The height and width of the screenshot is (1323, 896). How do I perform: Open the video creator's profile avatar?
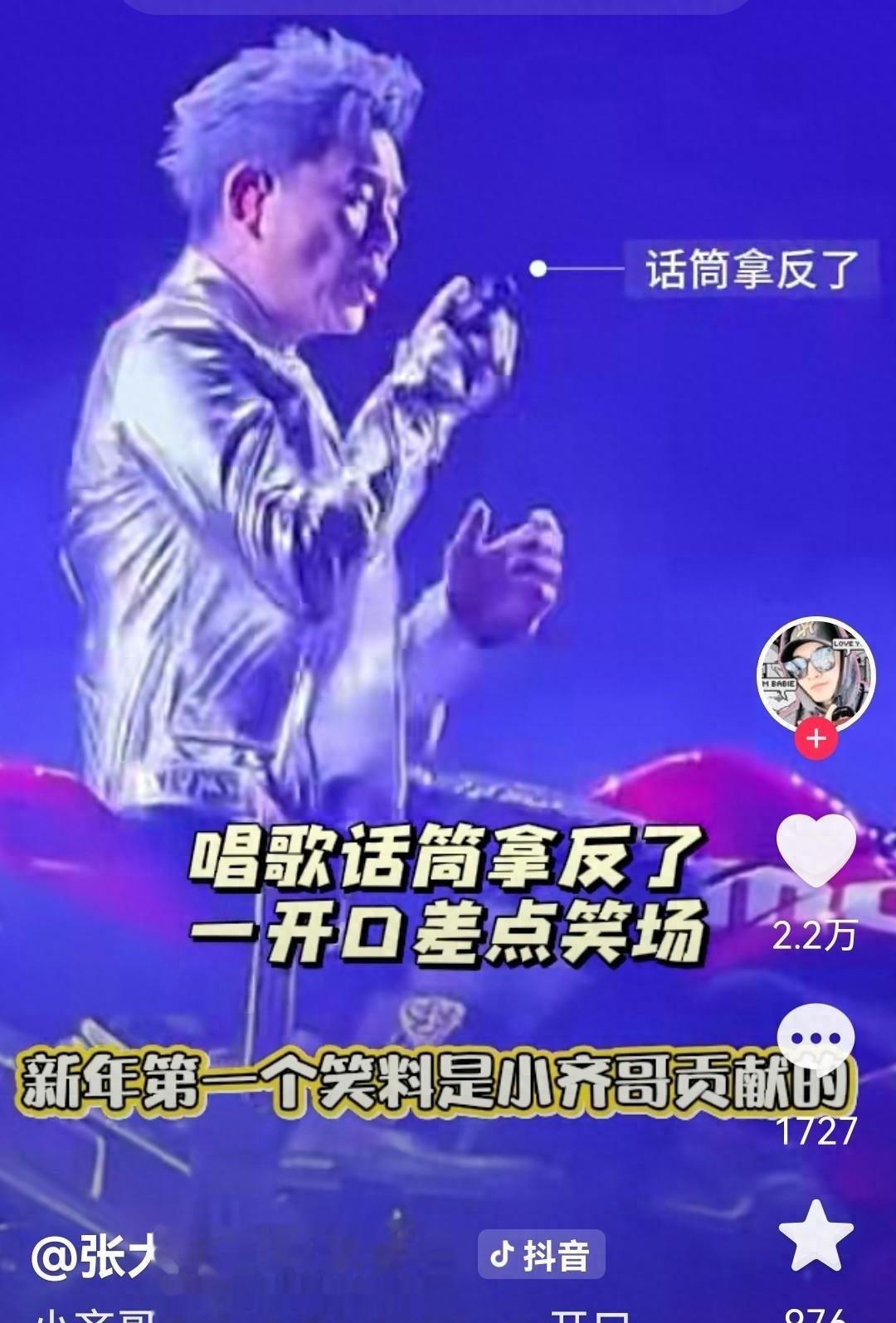click(x=816, y=674)
